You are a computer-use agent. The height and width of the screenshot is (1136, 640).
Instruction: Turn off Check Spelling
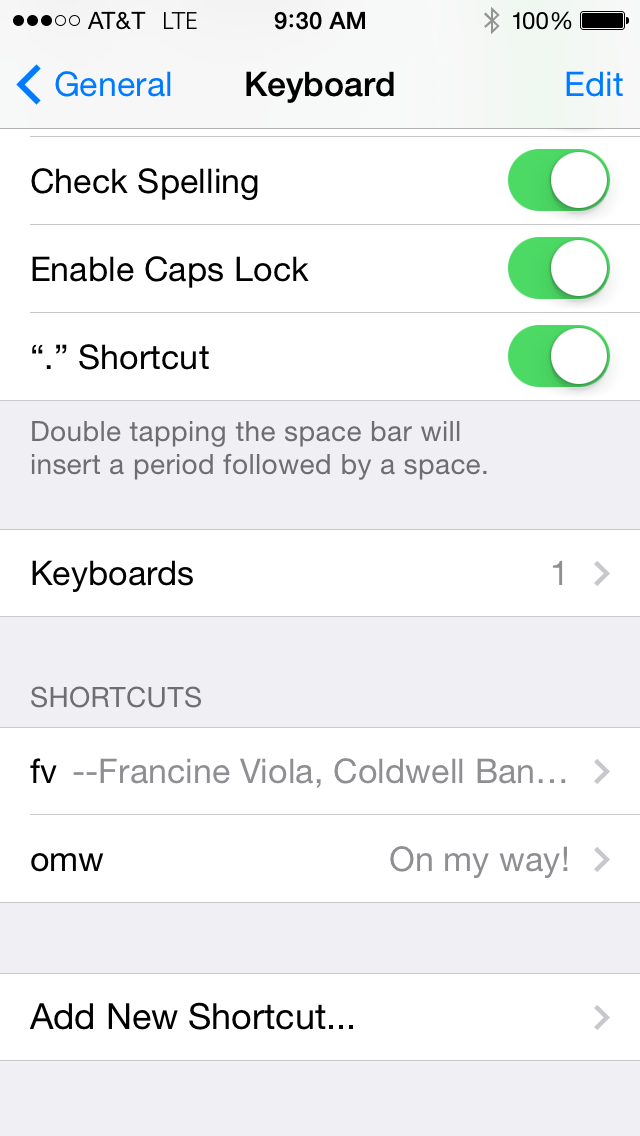[558, 181]
